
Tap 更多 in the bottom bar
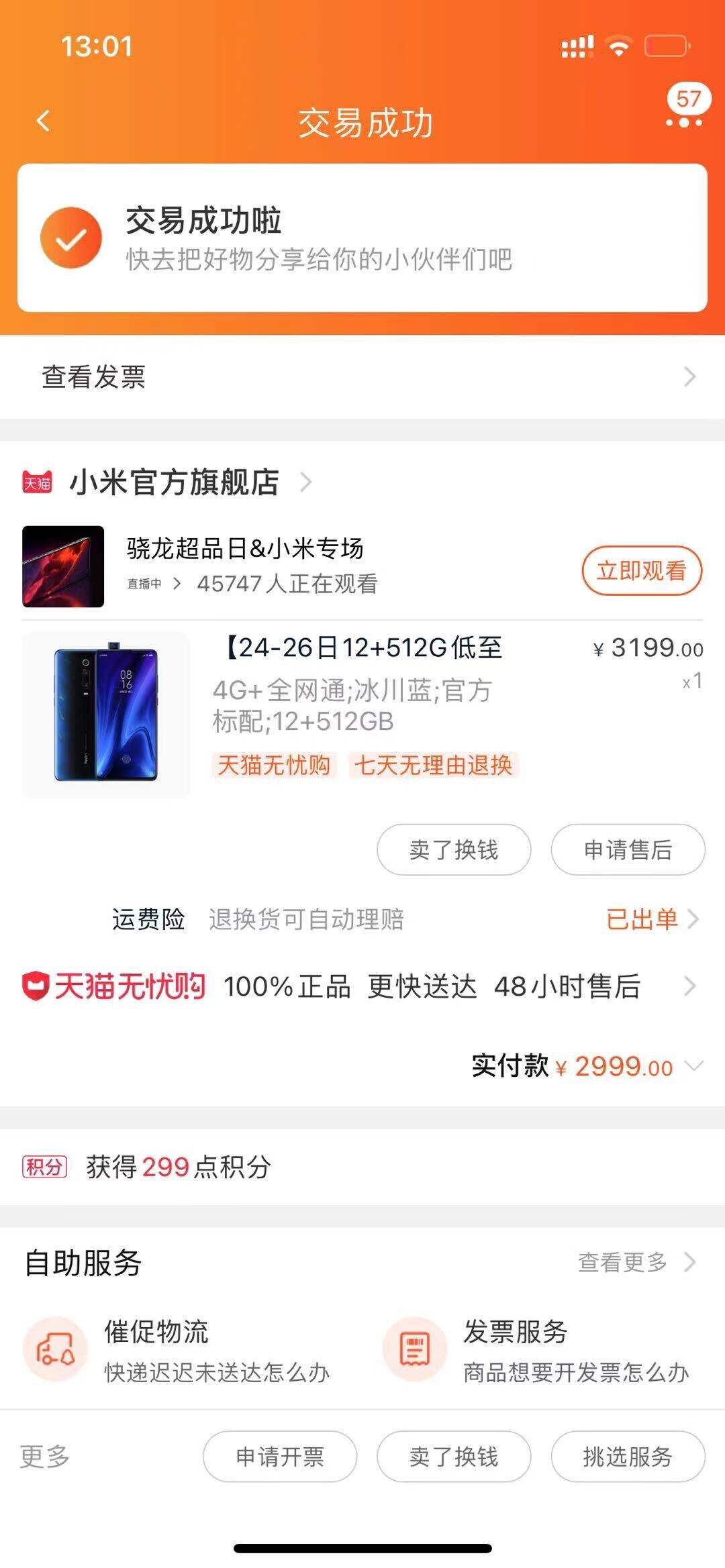point(45,1457)
